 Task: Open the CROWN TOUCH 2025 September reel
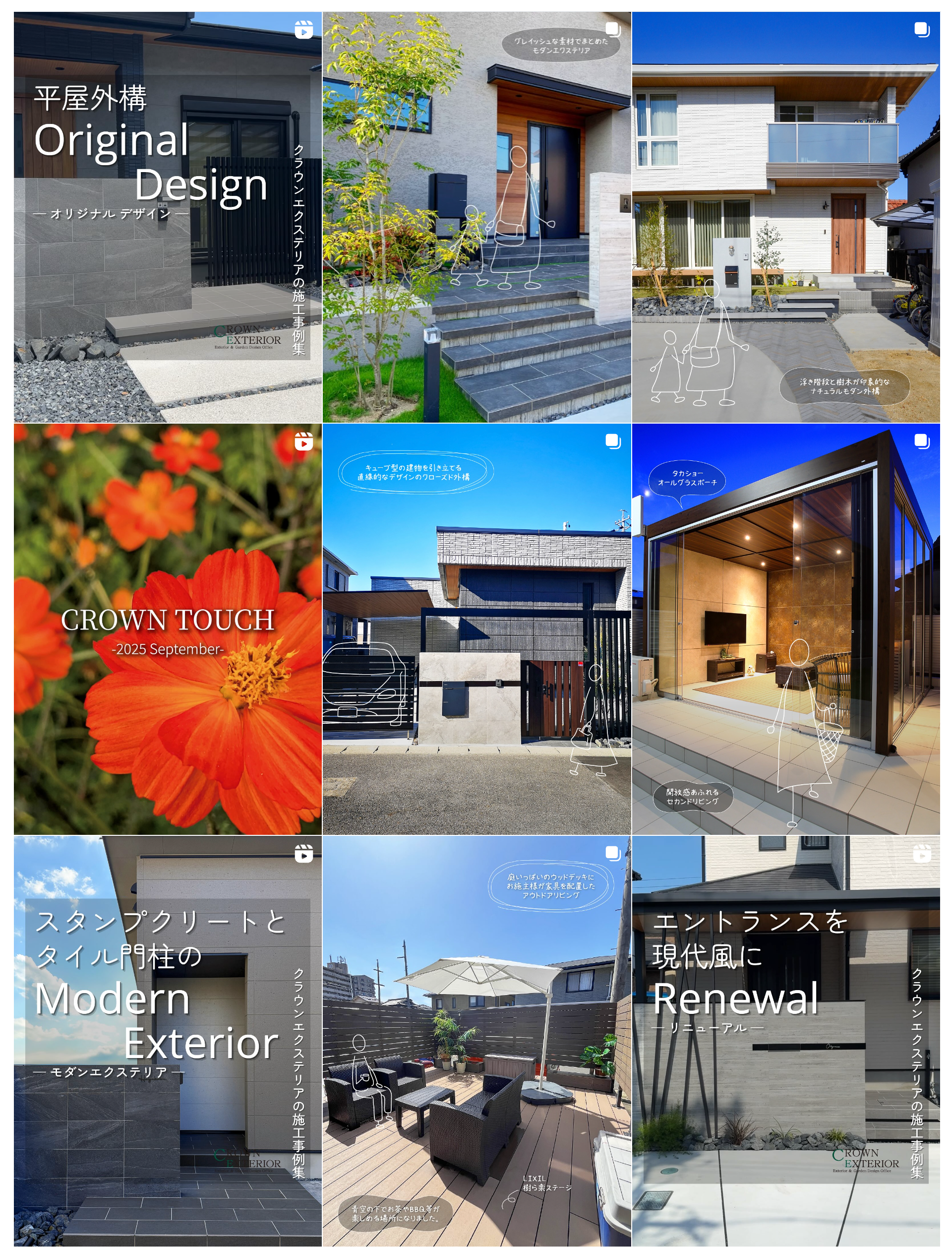click(x=167, y=628)
